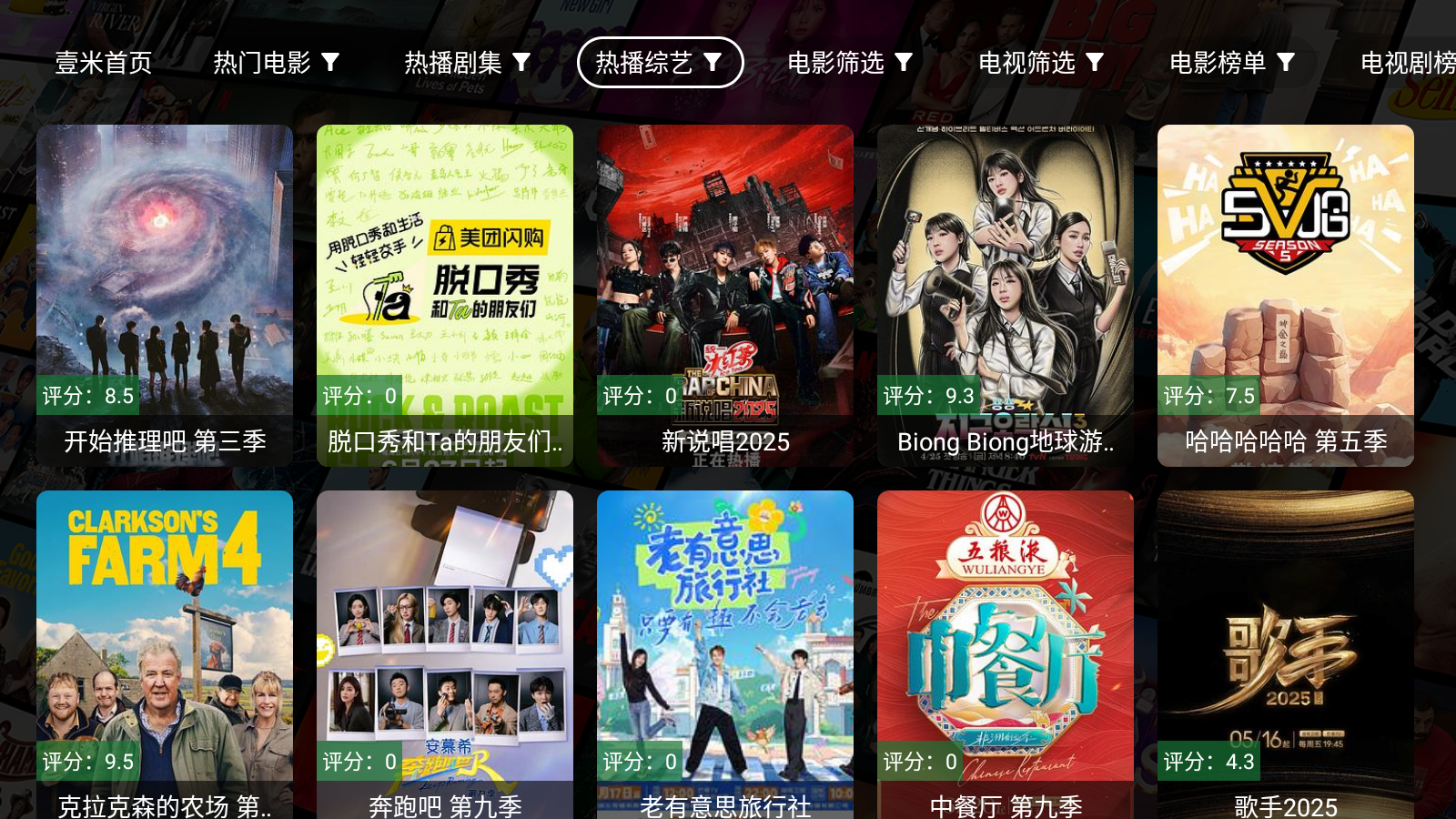
Task: Open the 歌手2025 show card
Action: pyautogui.click(x=1286, y=655)
